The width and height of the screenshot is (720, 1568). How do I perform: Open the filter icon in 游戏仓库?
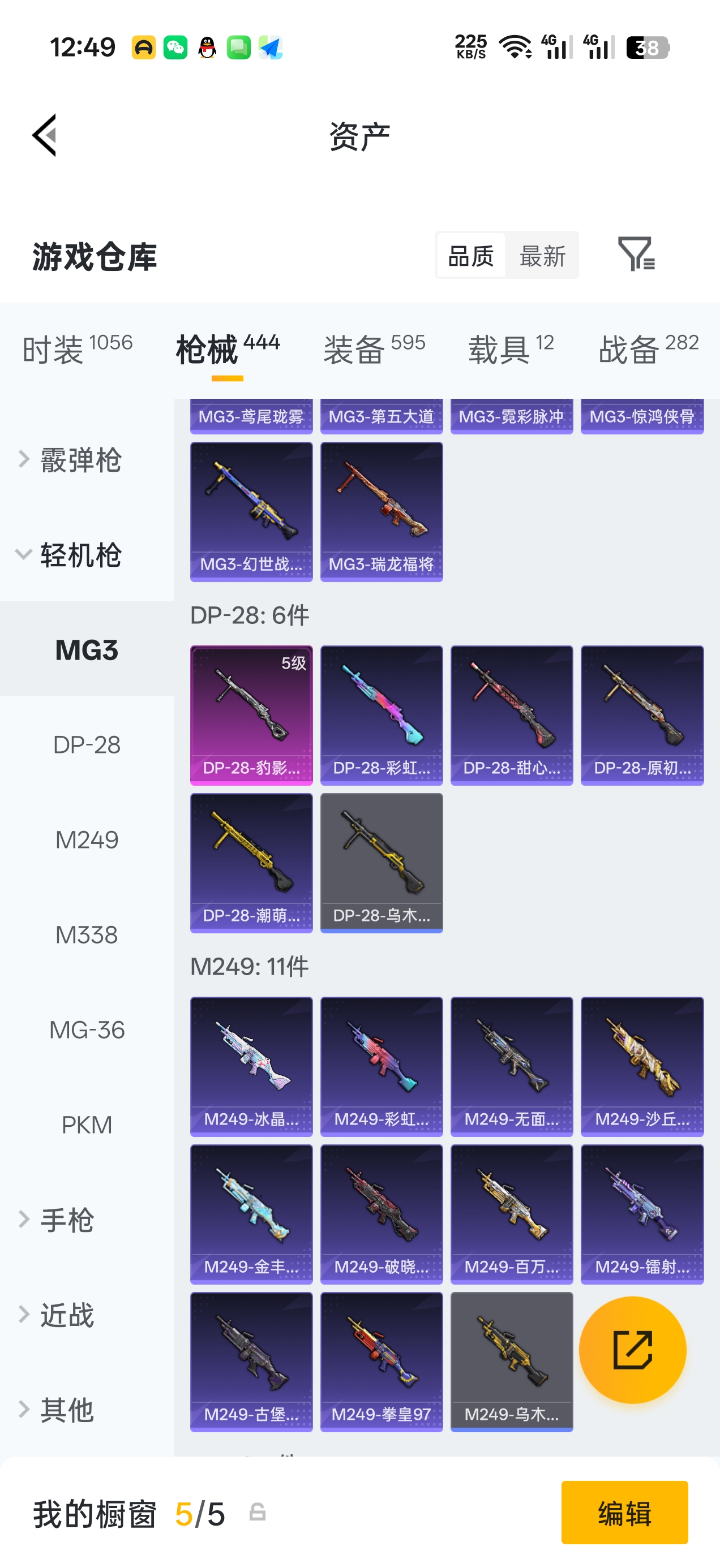point(635,254)
